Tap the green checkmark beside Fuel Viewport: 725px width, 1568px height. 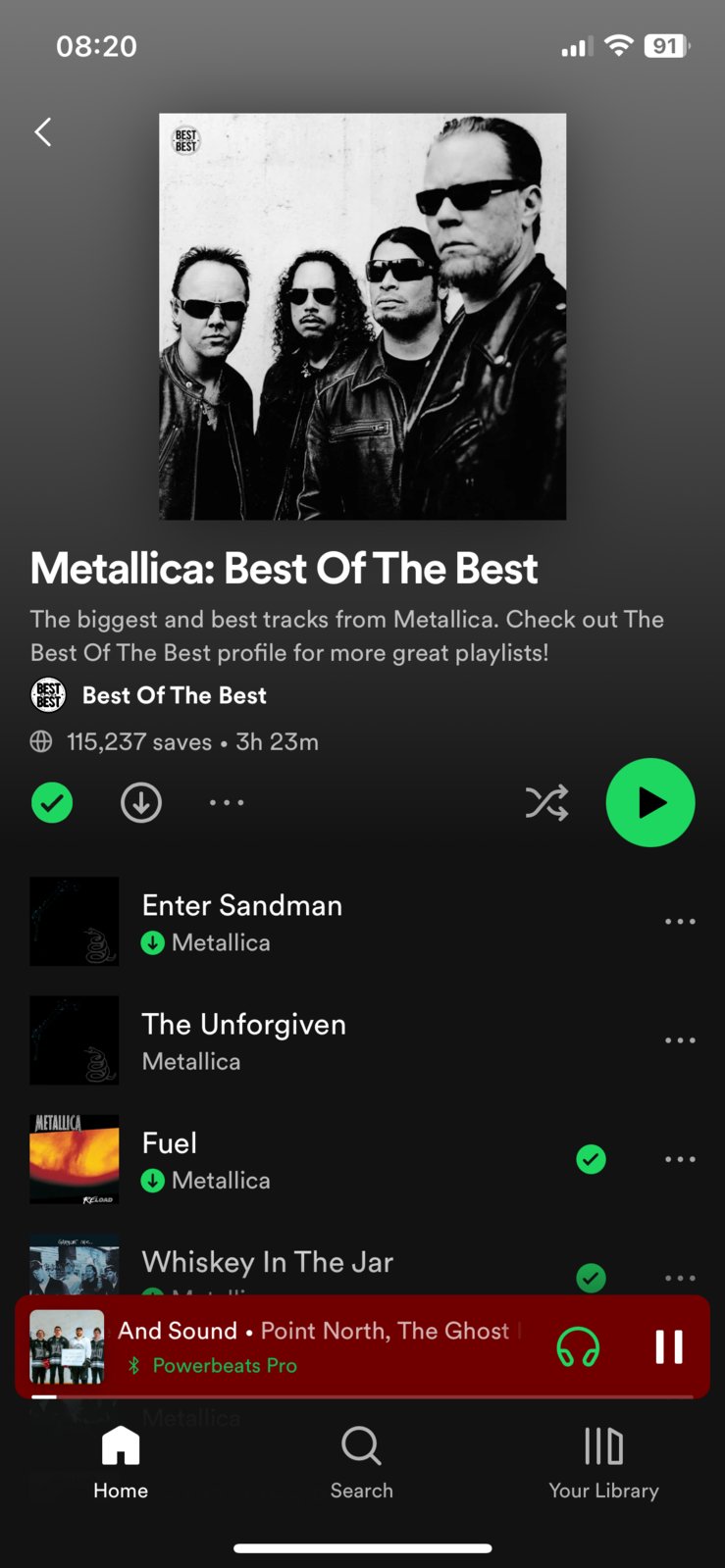pos(591,1160)
